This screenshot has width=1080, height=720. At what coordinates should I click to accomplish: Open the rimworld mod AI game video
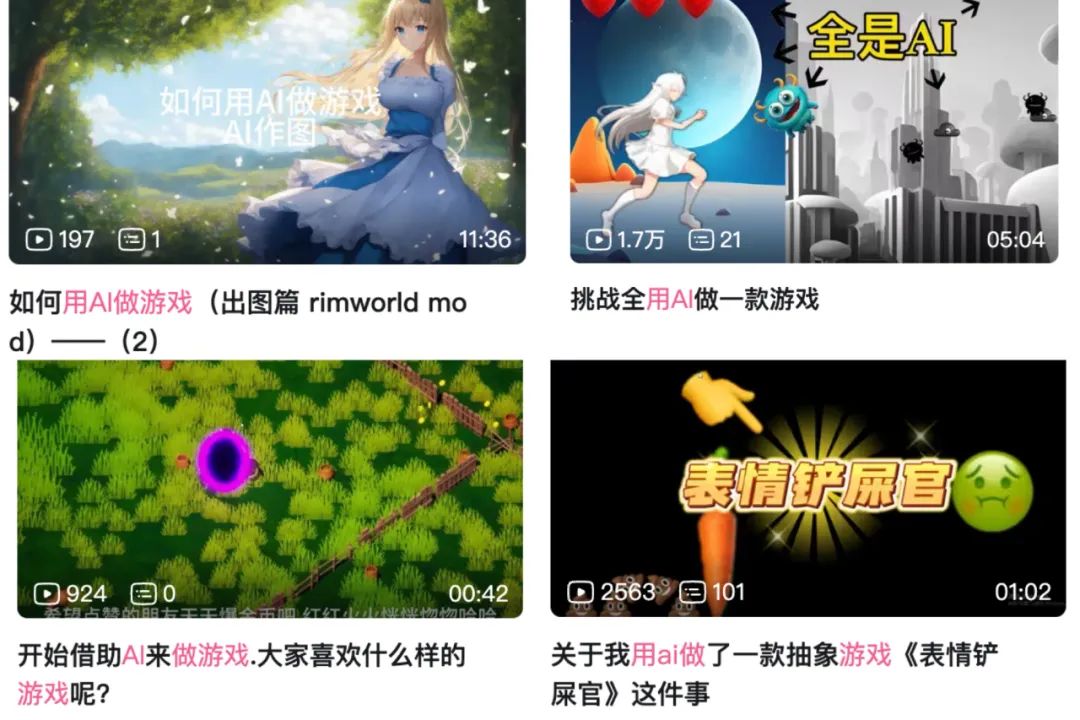267,130
